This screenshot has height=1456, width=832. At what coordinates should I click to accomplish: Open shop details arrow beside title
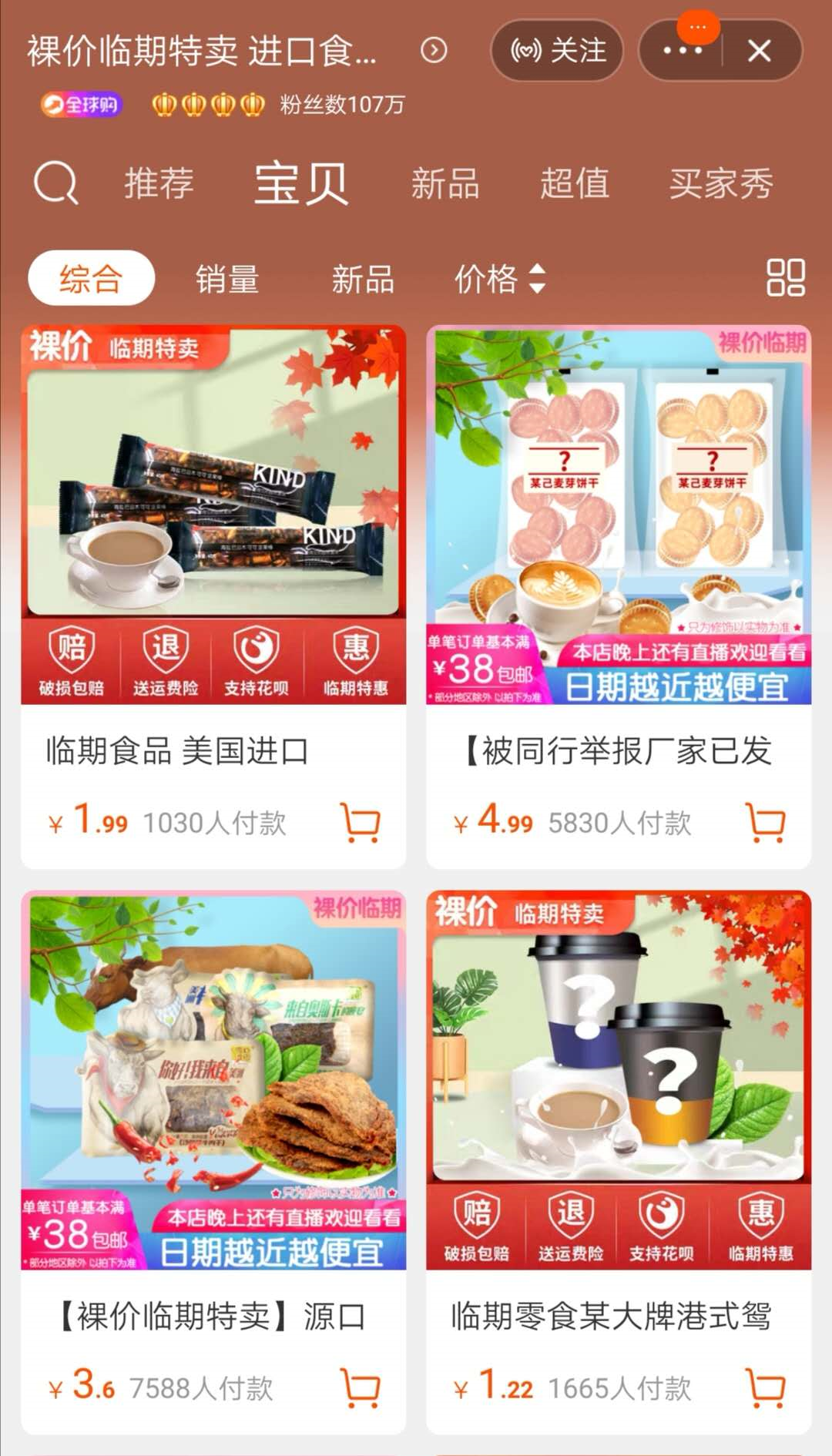tap(434, 51)
